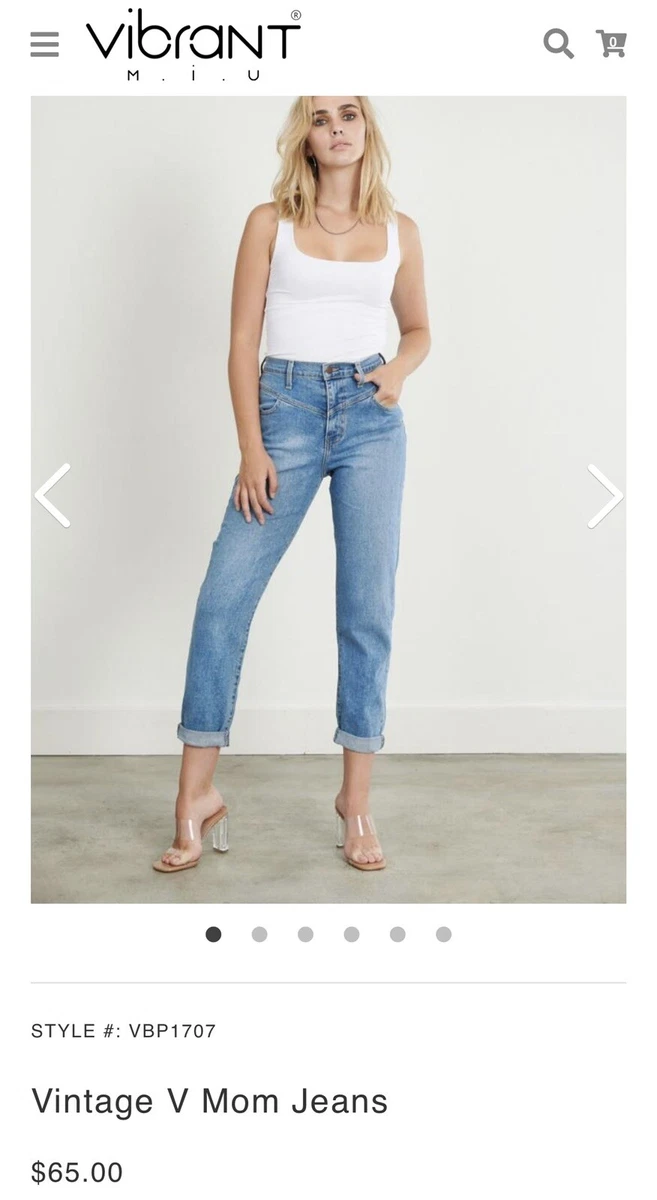Viewport: 657px width, 1200px height.
Task: Jump to the sixth gallery dot
Action: coord(443,934)
